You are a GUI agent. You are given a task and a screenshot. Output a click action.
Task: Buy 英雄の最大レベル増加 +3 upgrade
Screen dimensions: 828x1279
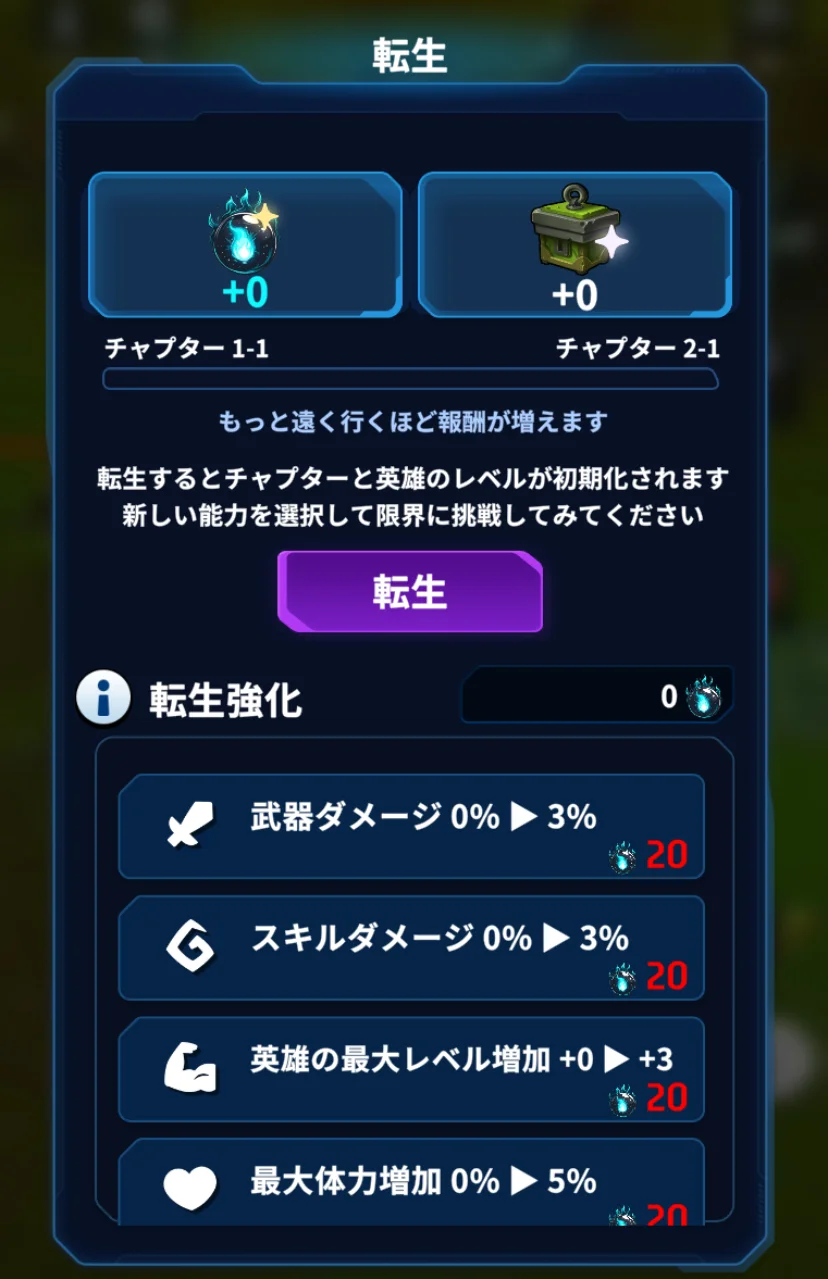tap(411, 1069)
